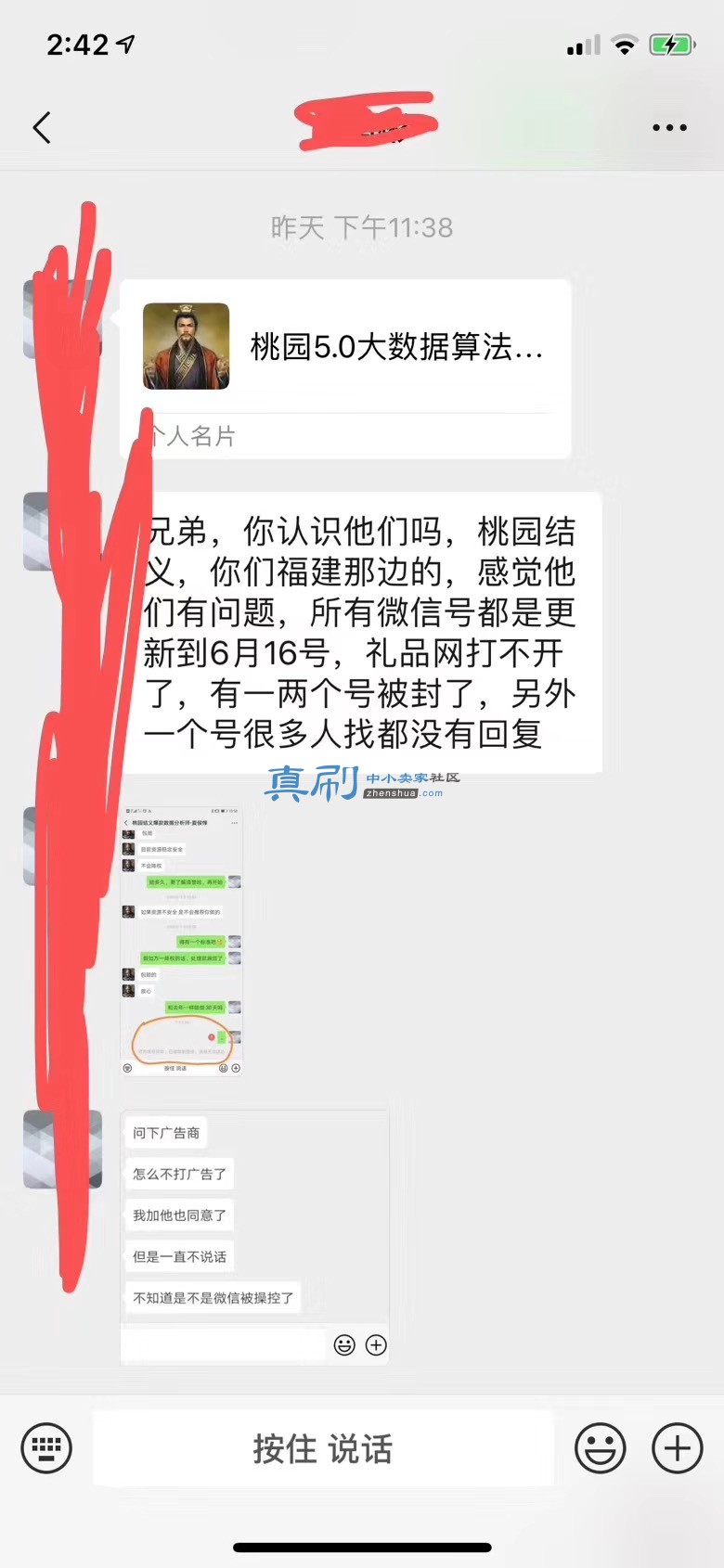Open the 桃园5.0大数据算法 contact card
Screen dimensions: 724x1568
coord(345,368)
